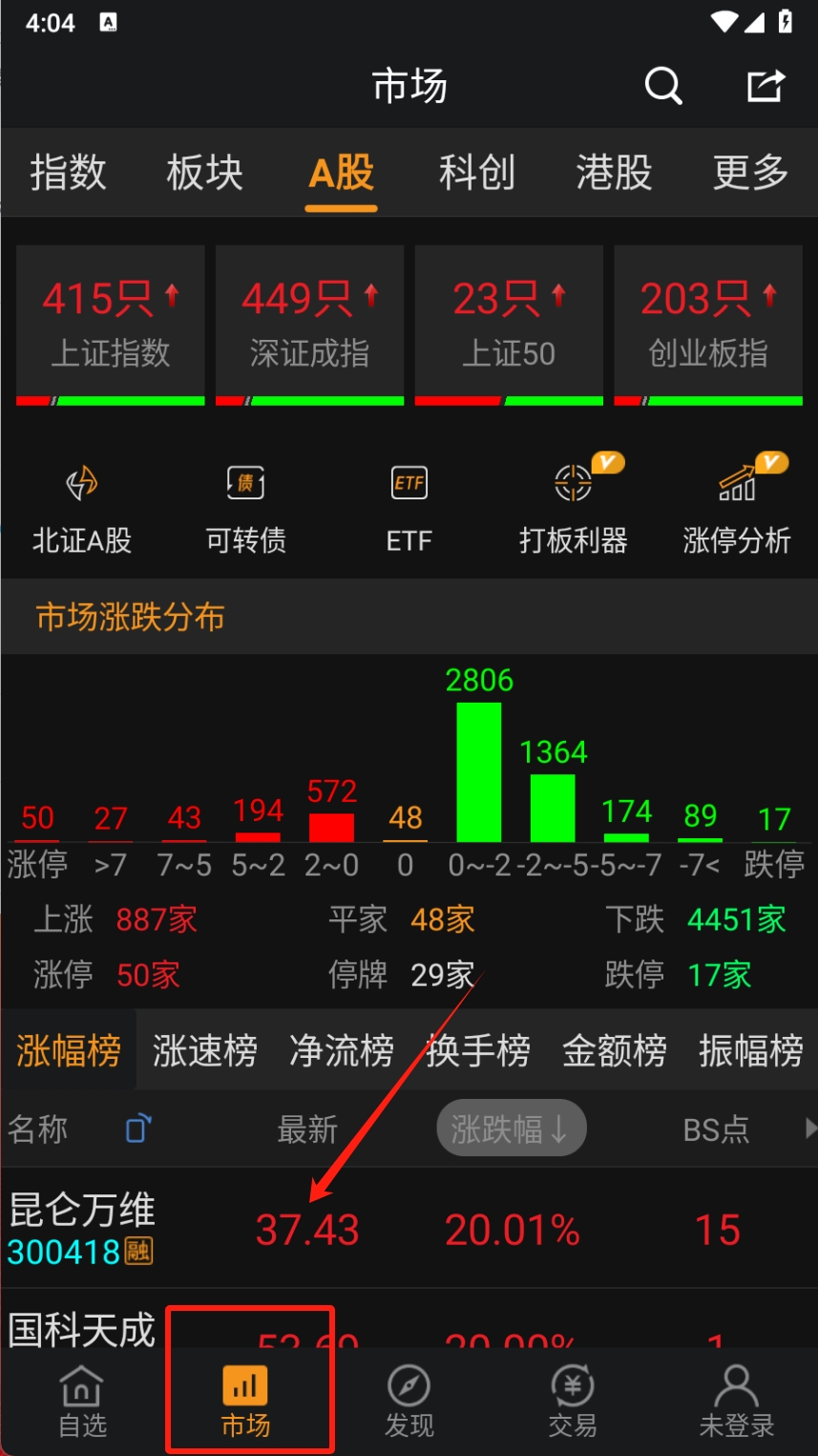Go to the 自选 tab
Screen dimensions: 818x1456
(82, 1402)
